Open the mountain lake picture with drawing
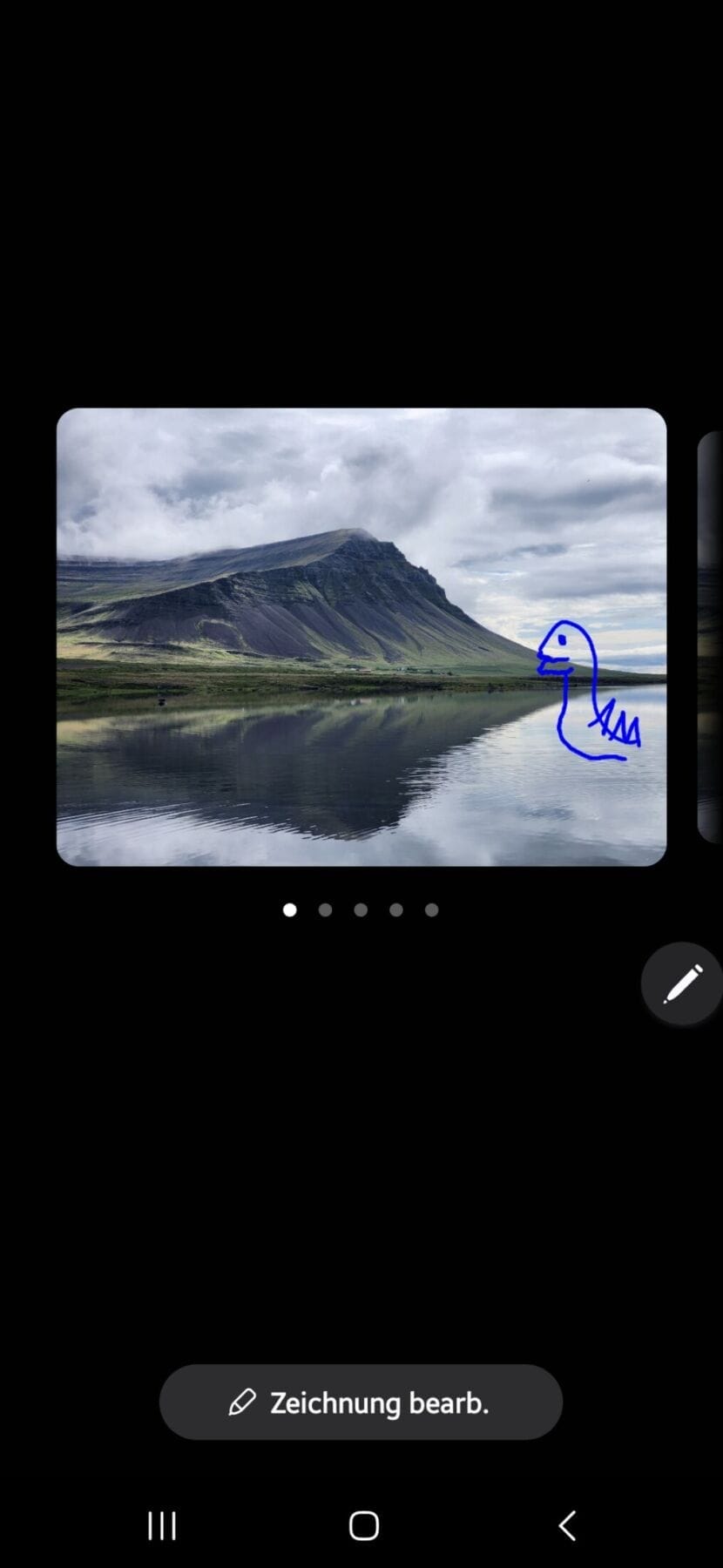The image size is (723, 1568). (x=361, y=637)
